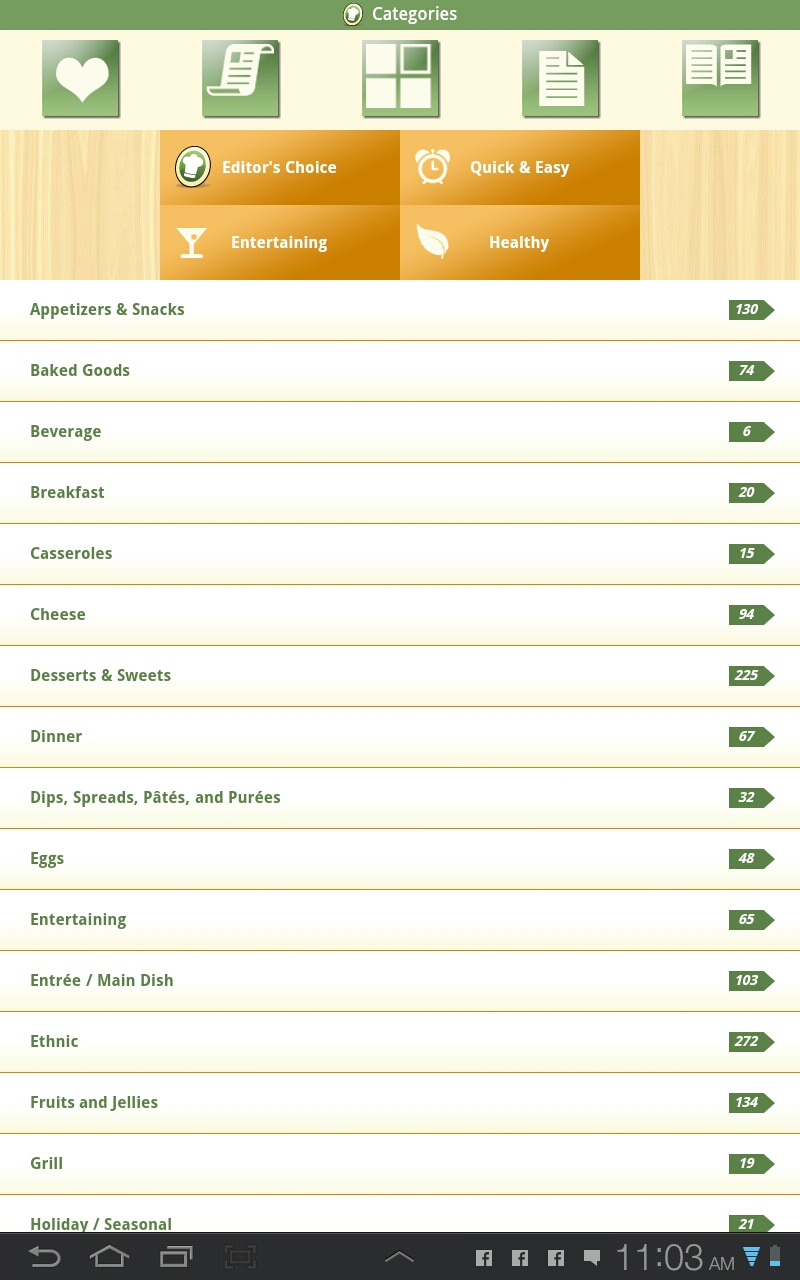Open Appetizers & Snacks category

click(400, 310)
